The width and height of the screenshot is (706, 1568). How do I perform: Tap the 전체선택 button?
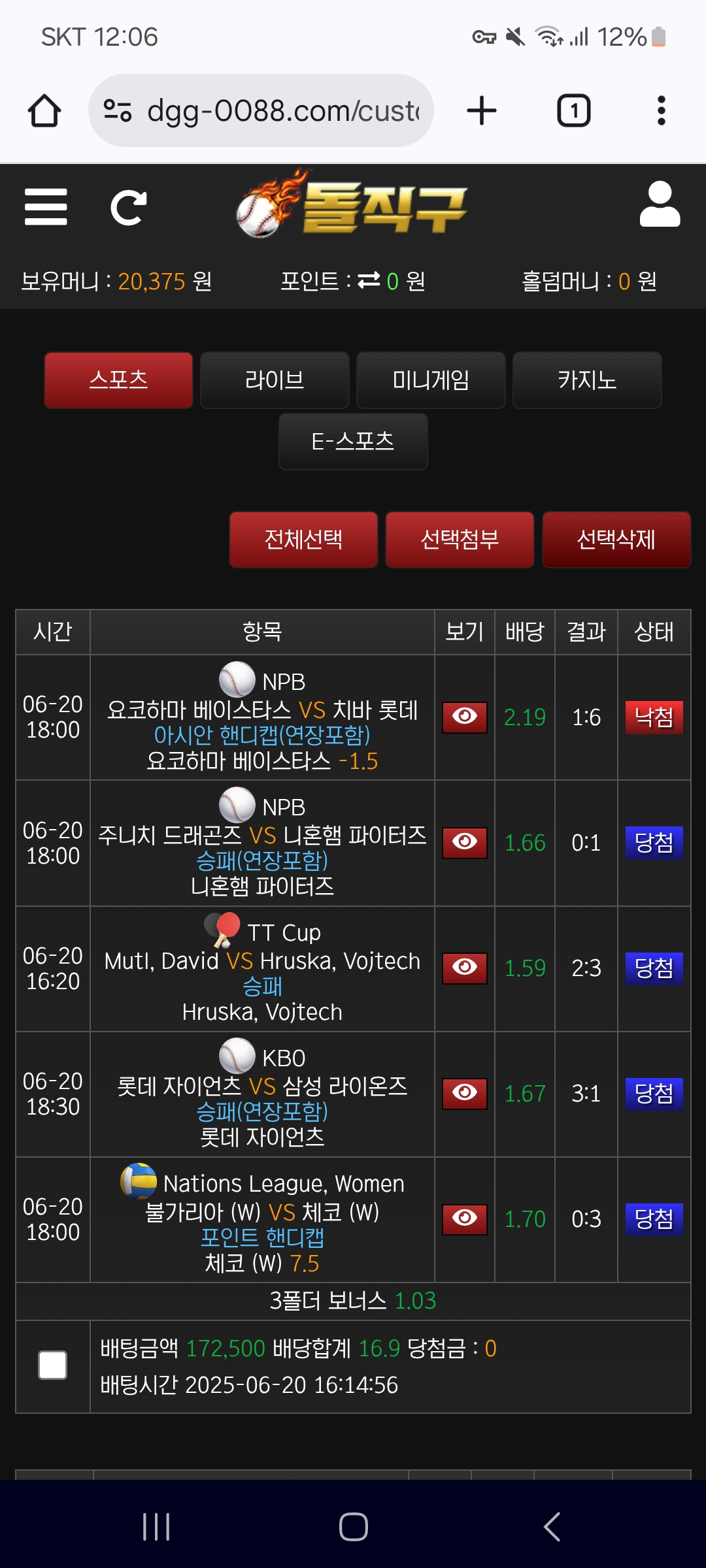coord(303,540)
